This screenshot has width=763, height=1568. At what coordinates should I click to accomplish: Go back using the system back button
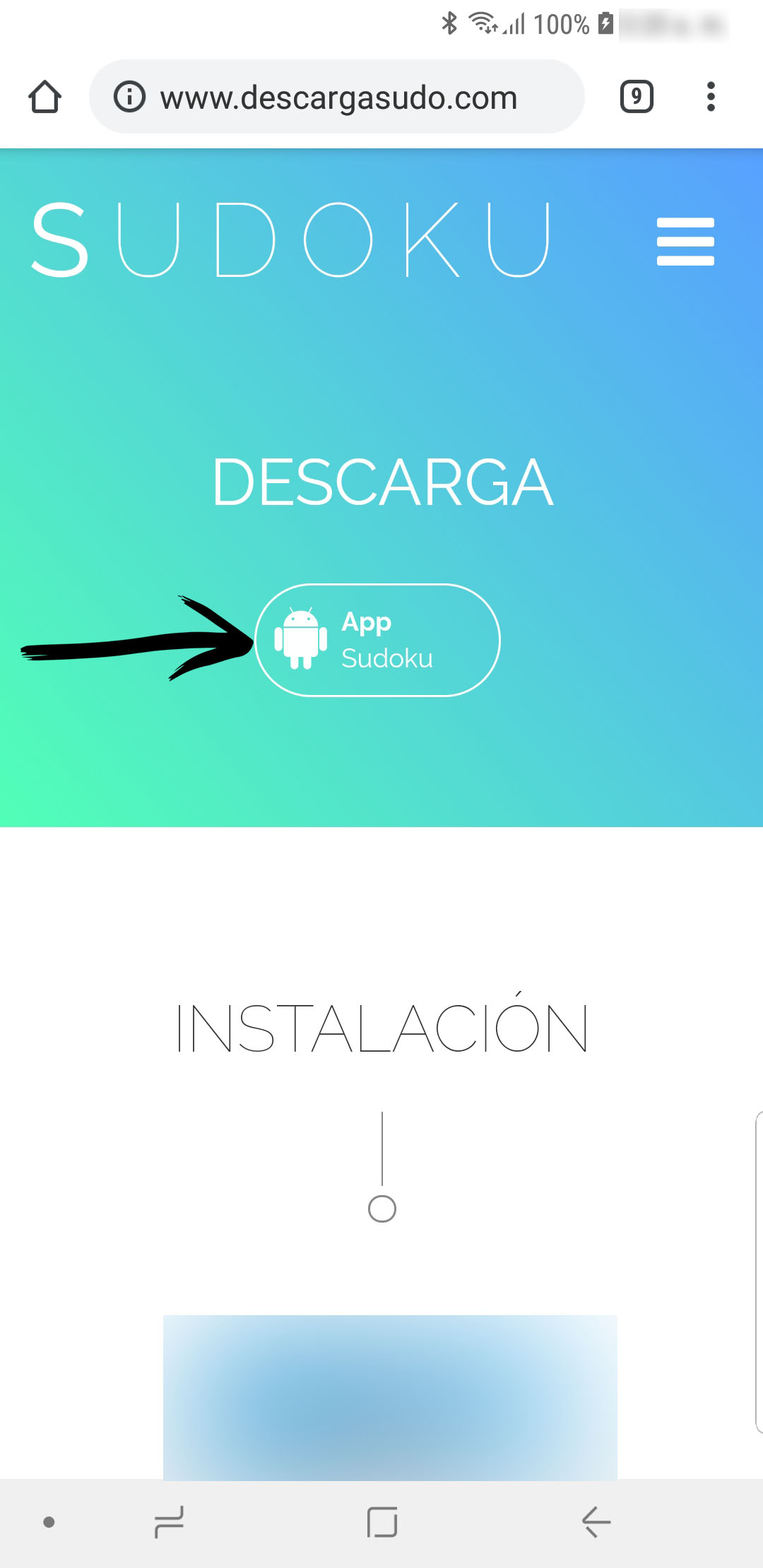596,1522
